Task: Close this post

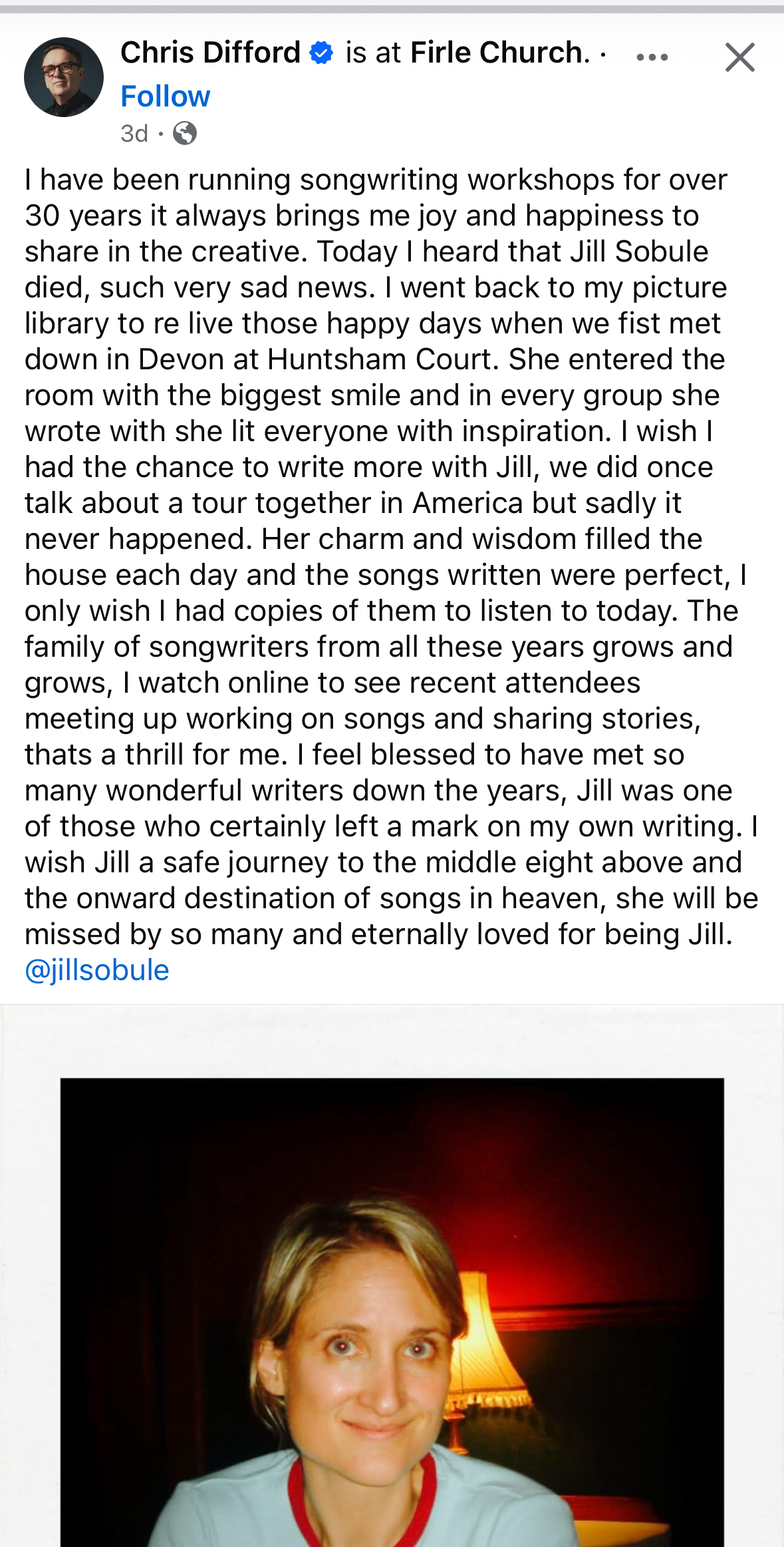Action: [x=739, y=57]
